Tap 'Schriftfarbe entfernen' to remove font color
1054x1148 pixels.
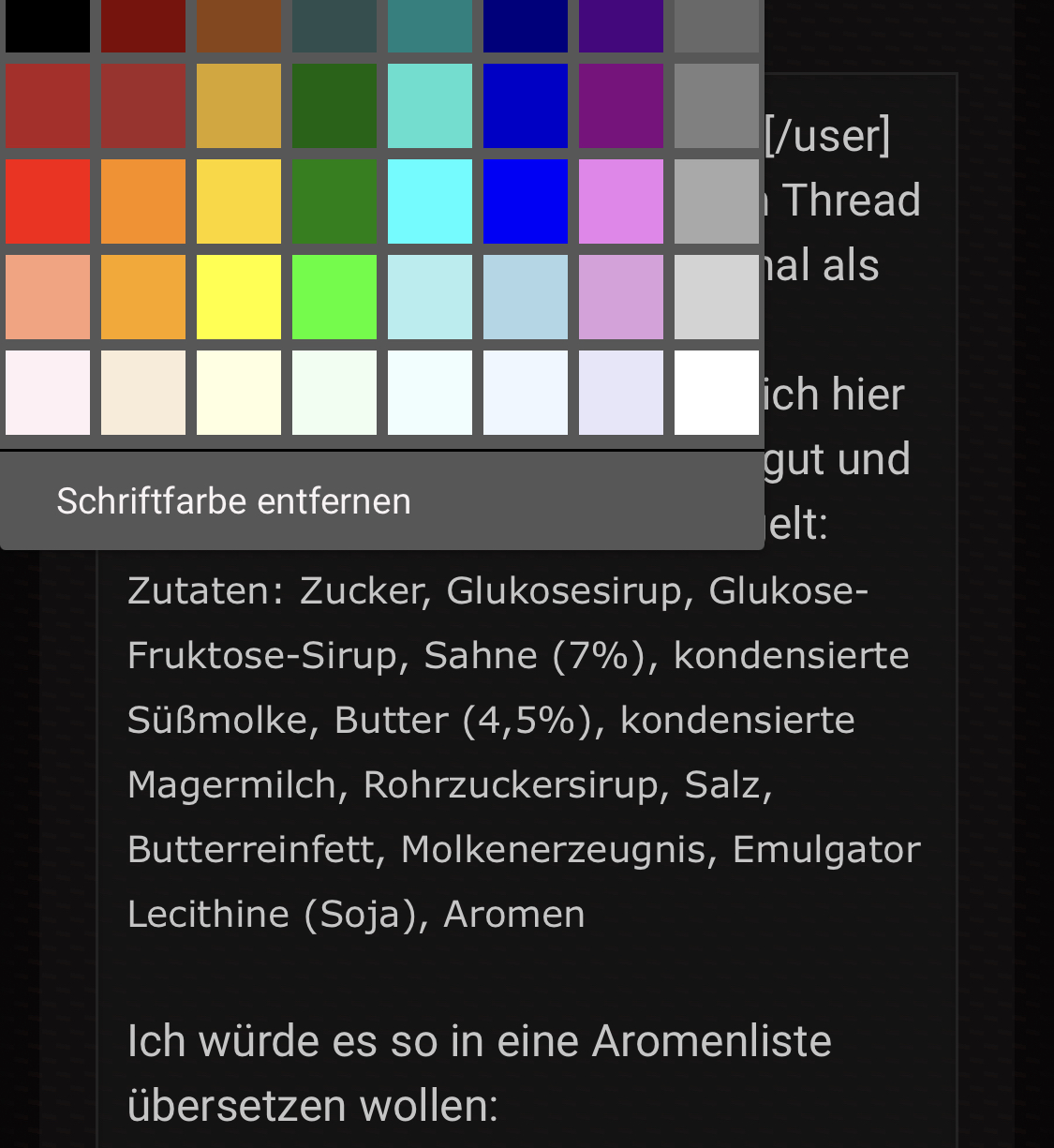pyautogui.click(x=234, y=501)
